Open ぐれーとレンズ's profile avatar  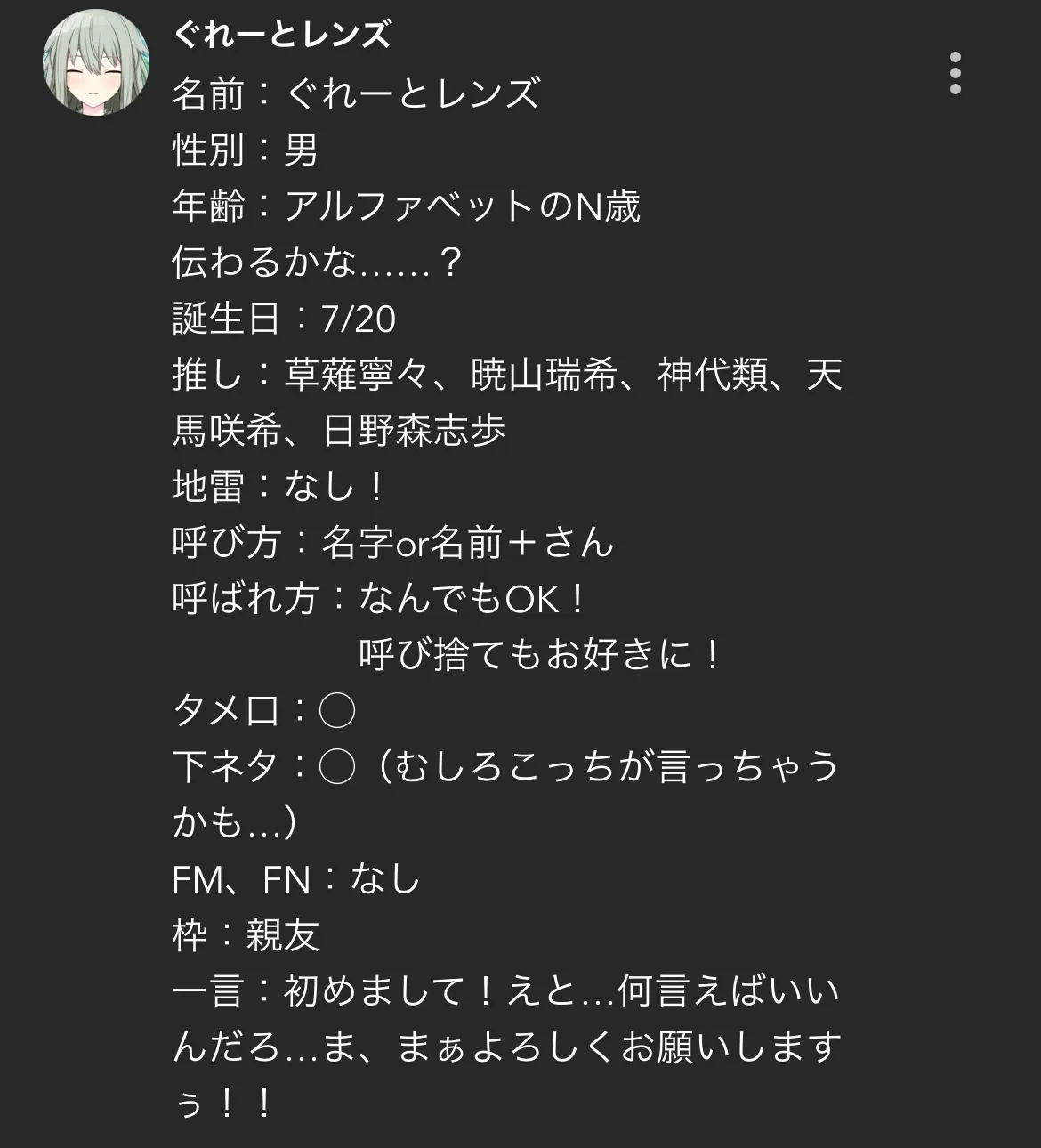(96, 63)
